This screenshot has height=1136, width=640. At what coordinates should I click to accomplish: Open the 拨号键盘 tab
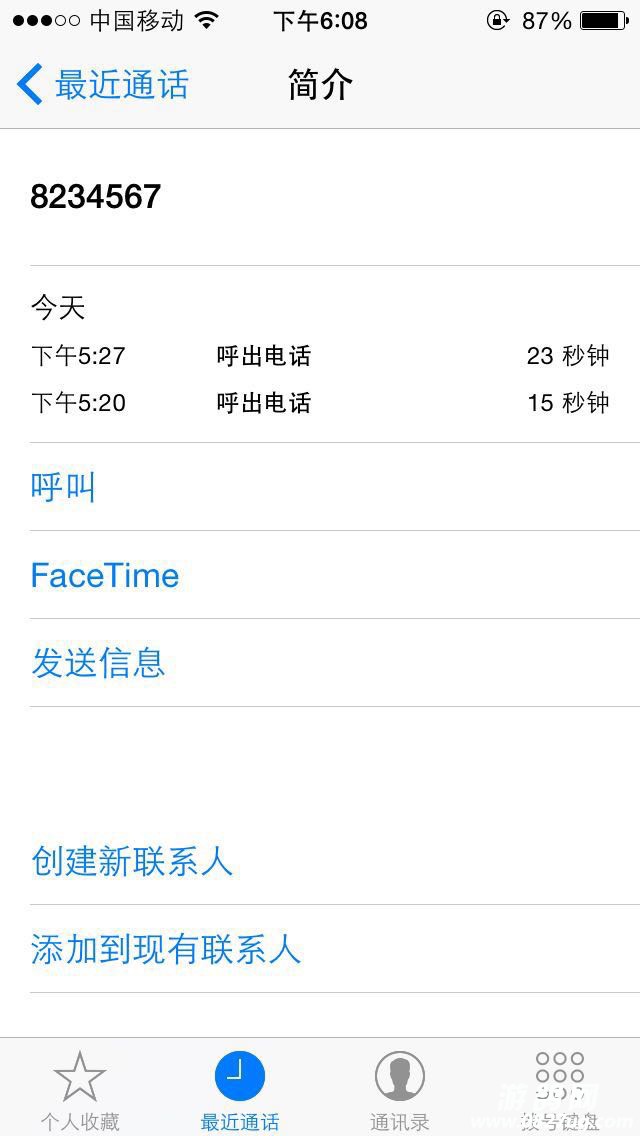pos(559,1089)
